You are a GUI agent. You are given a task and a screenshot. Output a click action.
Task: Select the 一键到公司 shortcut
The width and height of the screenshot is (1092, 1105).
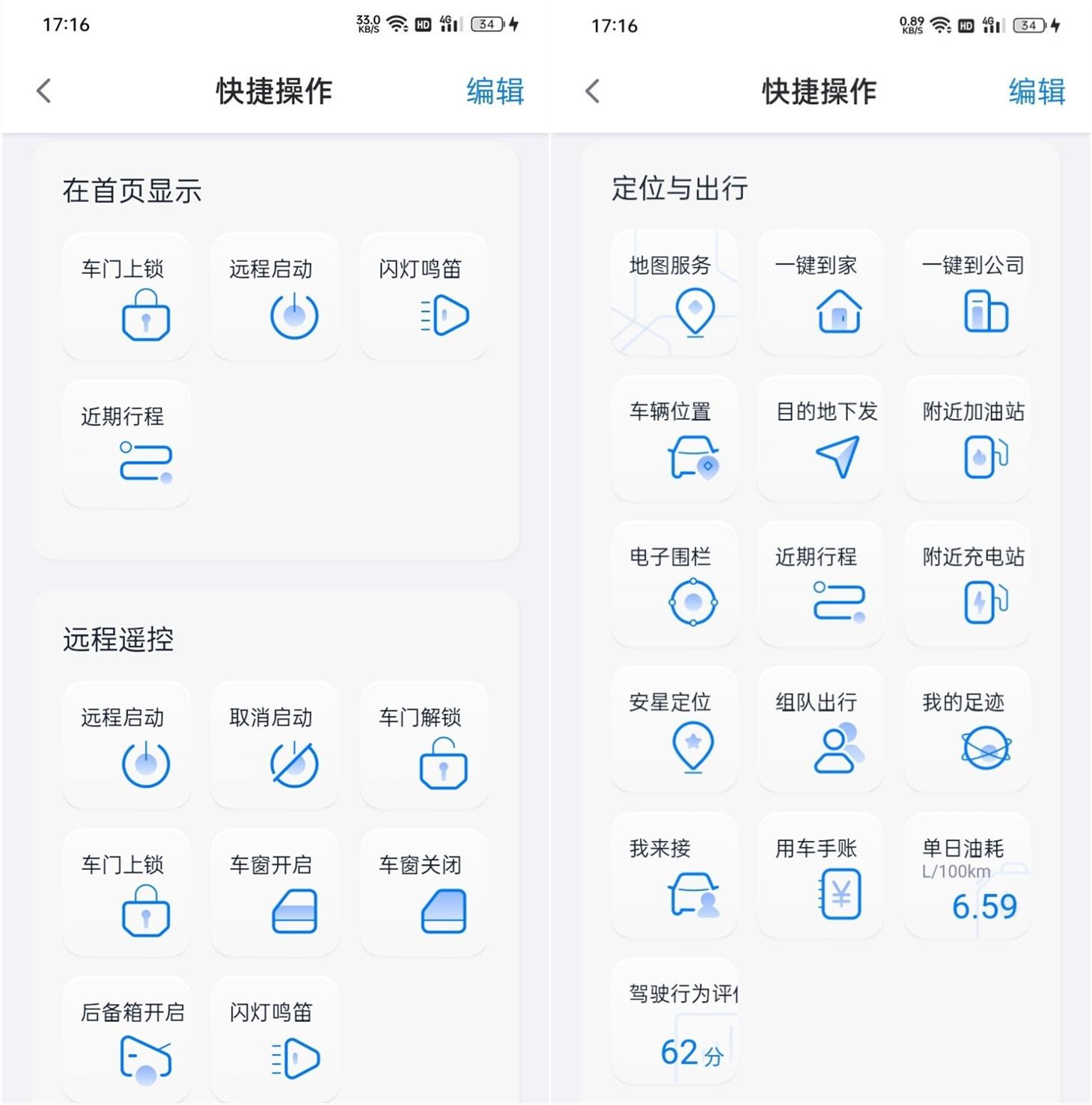(x=967, y=293)
